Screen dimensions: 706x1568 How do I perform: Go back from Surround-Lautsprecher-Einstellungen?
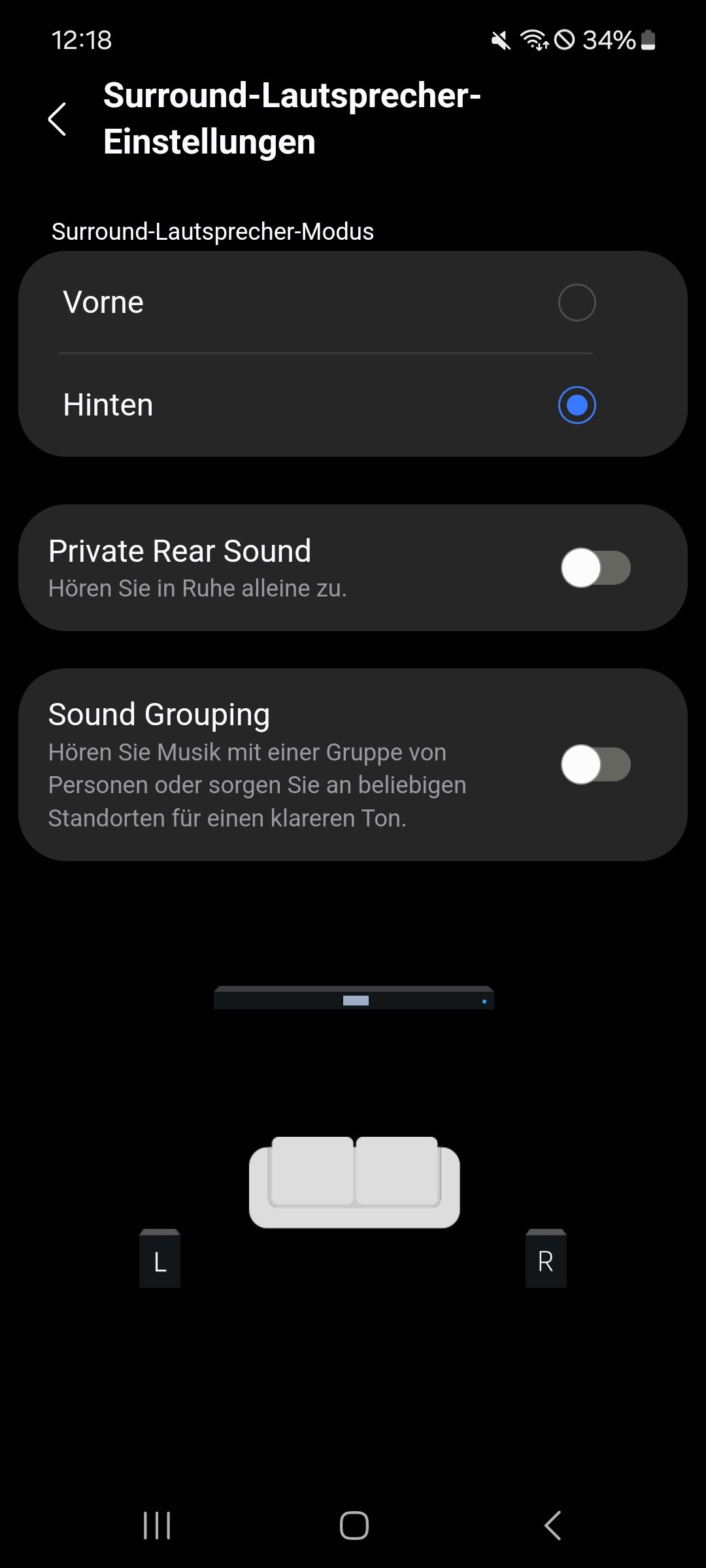pyautogui.click(x=58, y=120)
